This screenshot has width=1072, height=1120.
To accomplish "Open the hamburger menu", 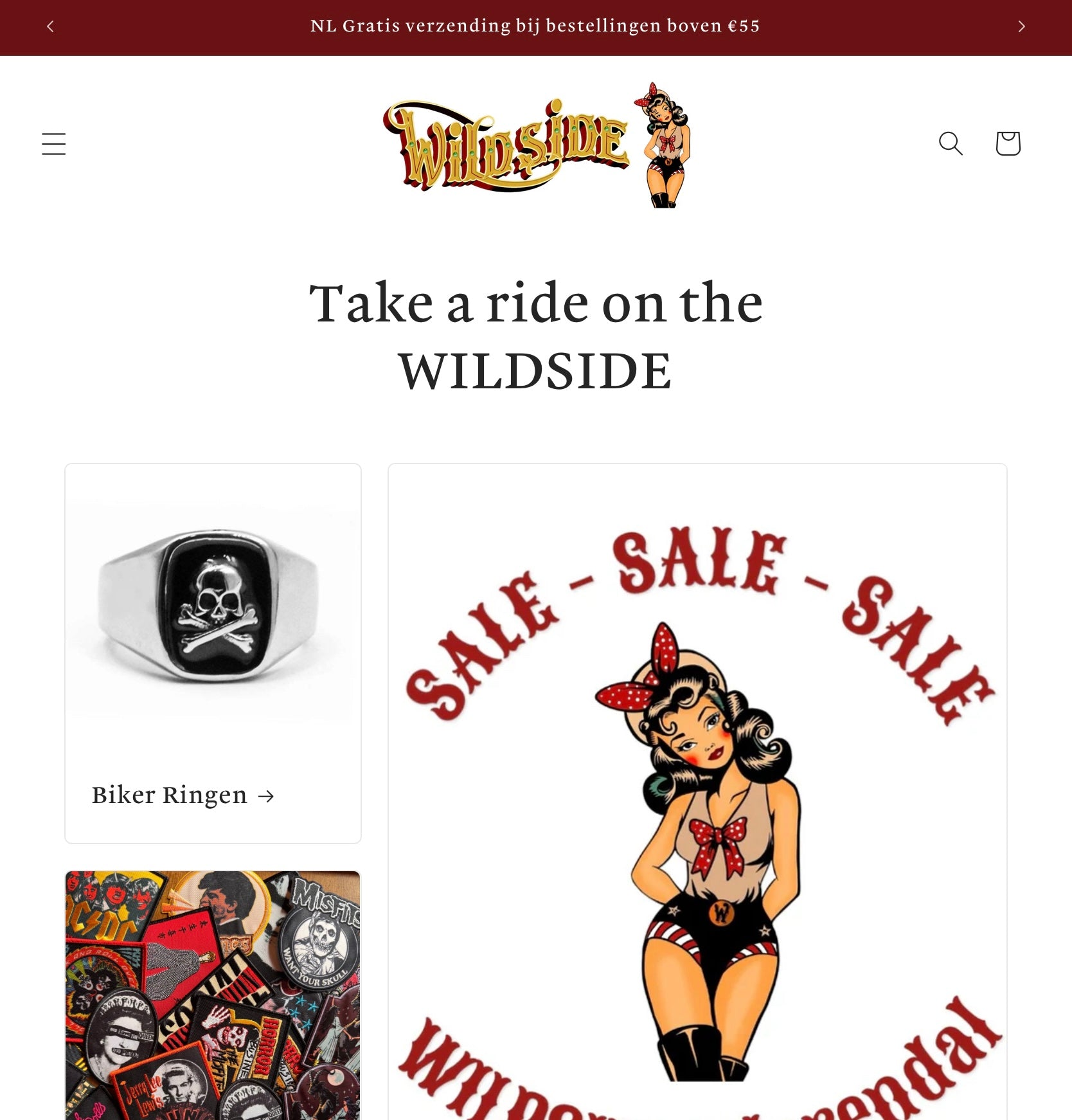I will [54, 143].
